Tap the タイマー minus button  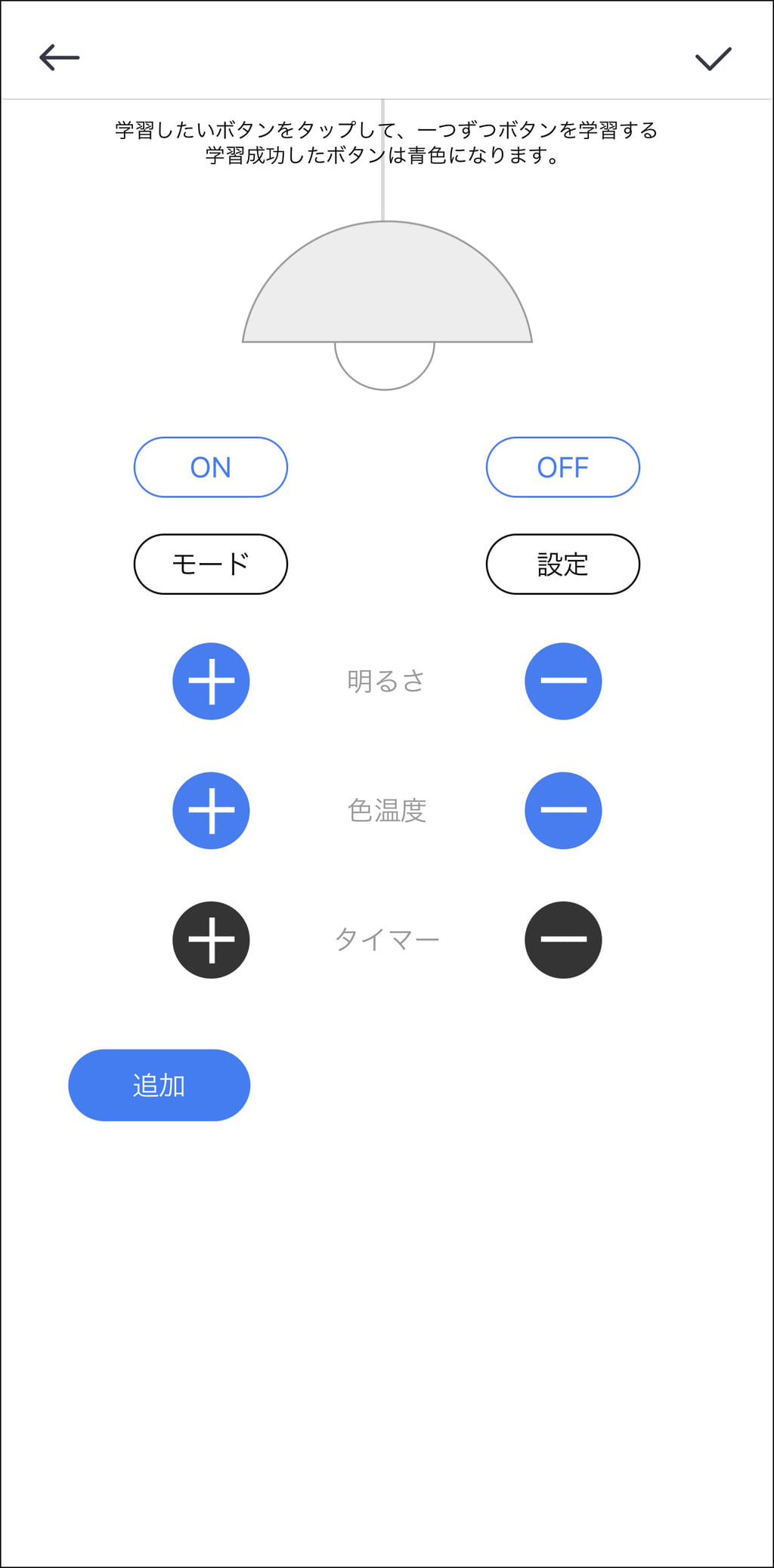coord(563,939)
